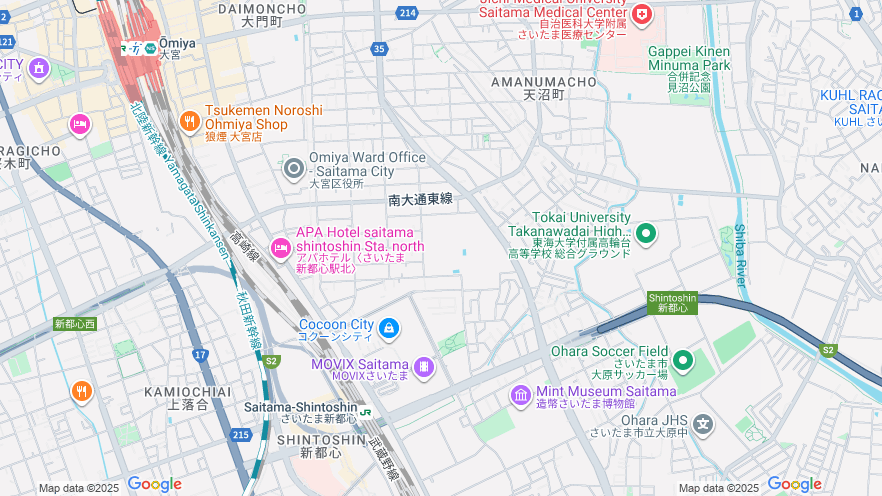Open Tsukemen Noroshi Ohmiya Shop restaurant marker
Viewport: 882px width, 496px height.
click(189, 122)
